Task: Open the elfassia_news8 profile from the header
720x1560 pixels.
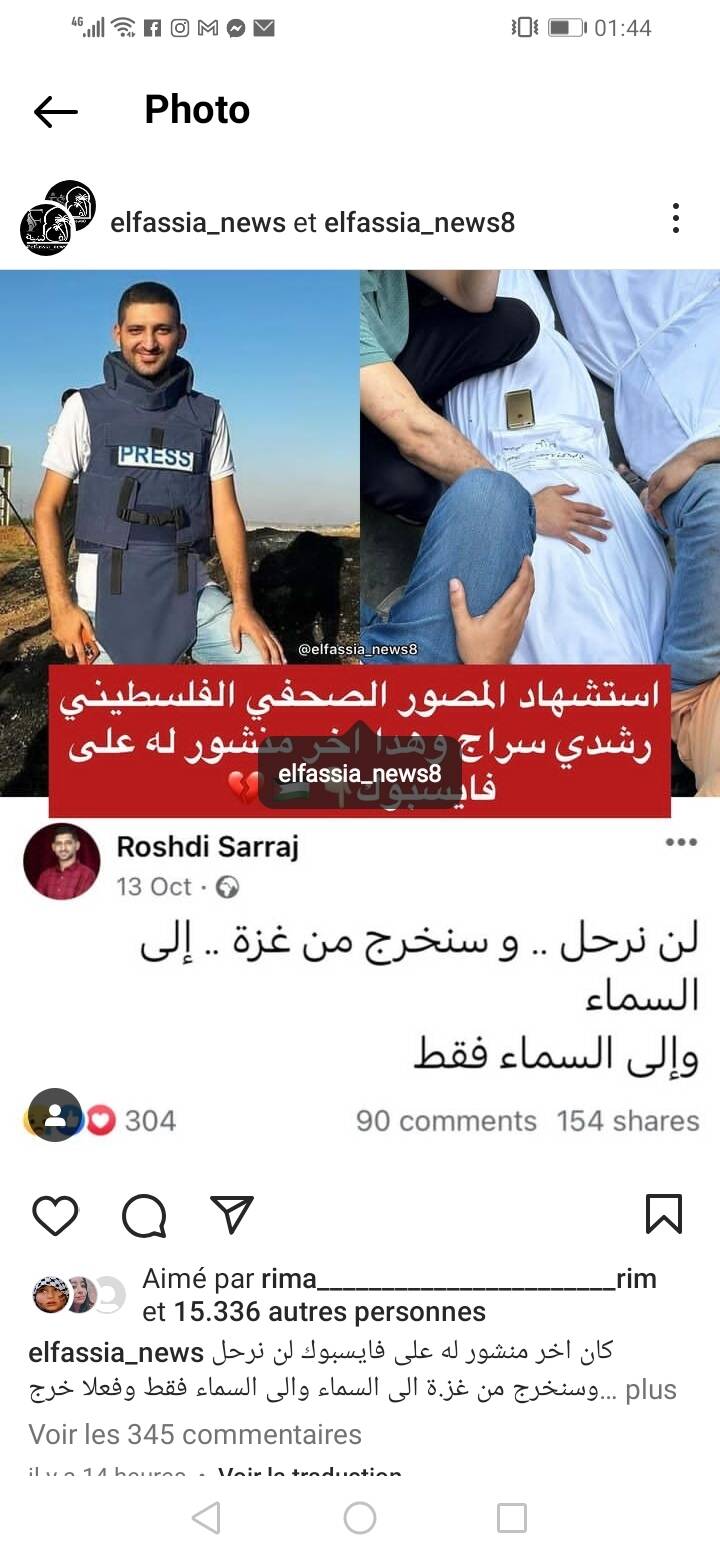Action: pos(419,222)
